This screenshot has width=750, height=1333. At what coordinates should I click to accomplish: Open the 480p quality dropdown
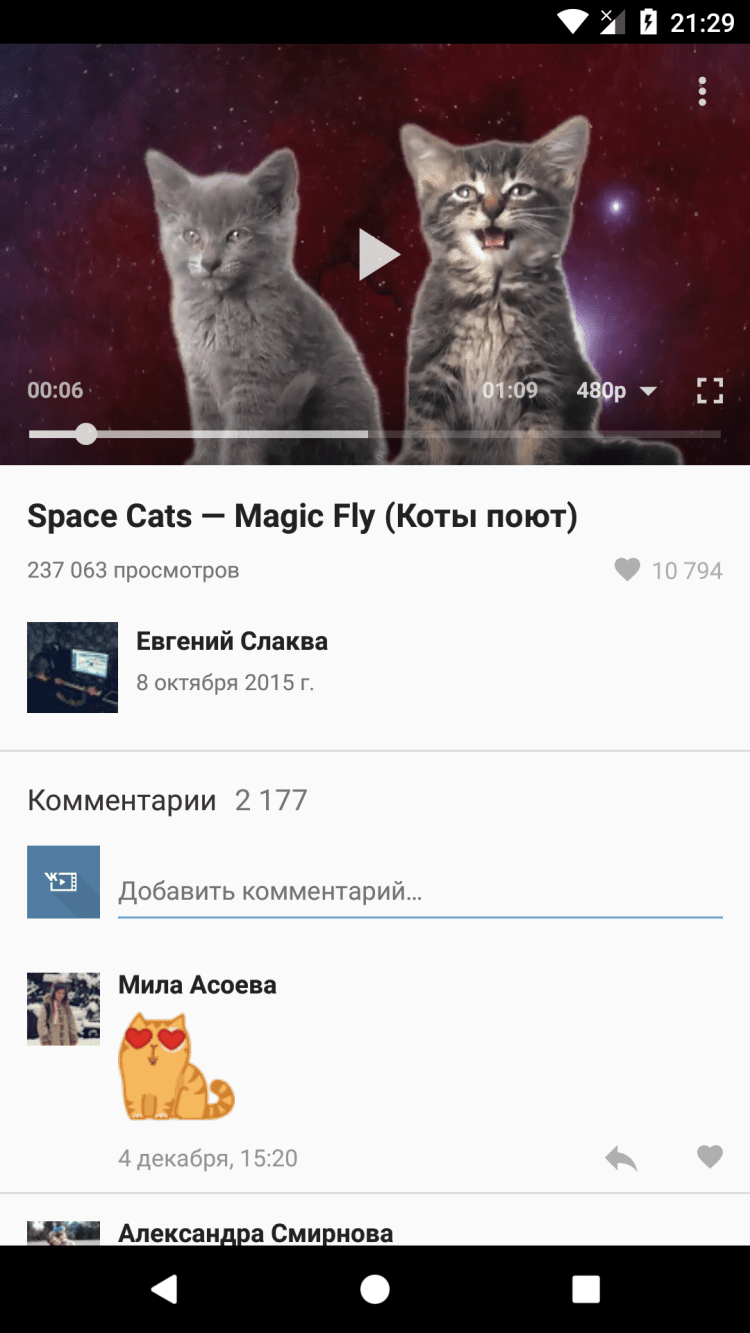coord(616,390)
